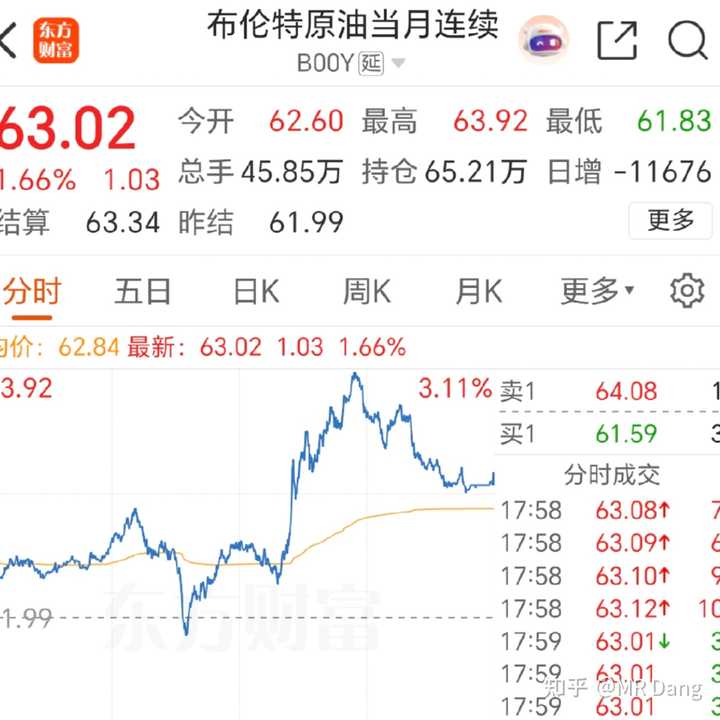Viewport: 720px width, 720px height.
Task: Go back using the top-left arrow
Action: coord(8,41)
